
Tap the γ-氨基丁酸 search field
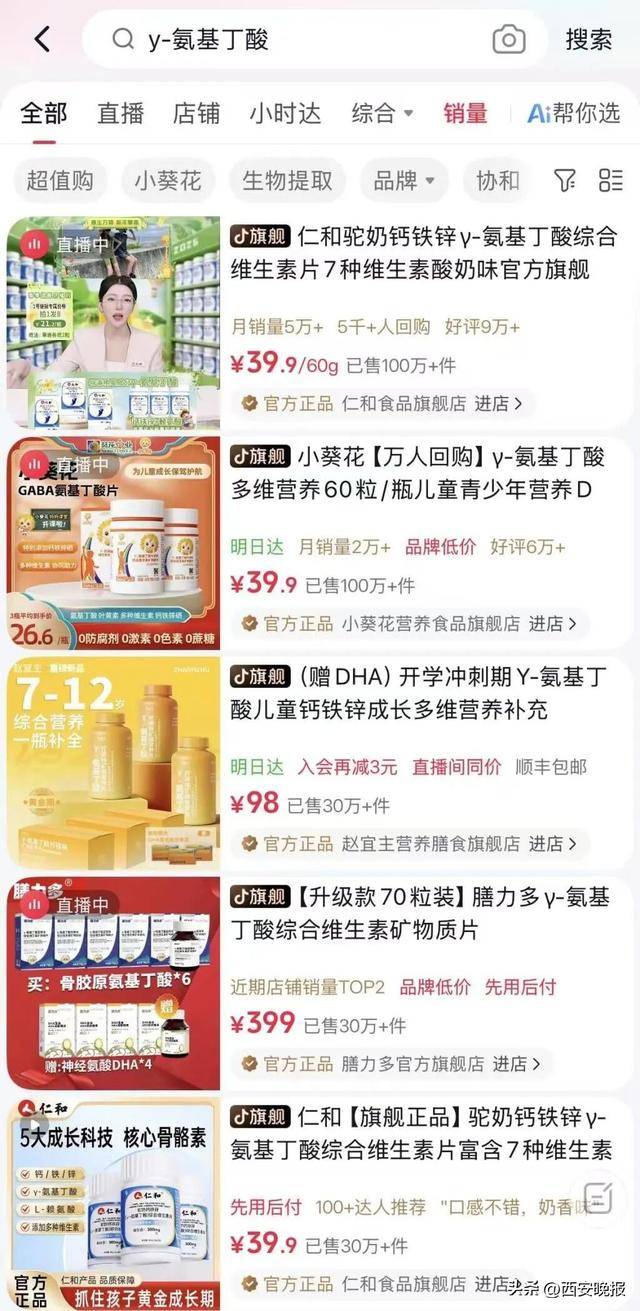tap(300, 39)
